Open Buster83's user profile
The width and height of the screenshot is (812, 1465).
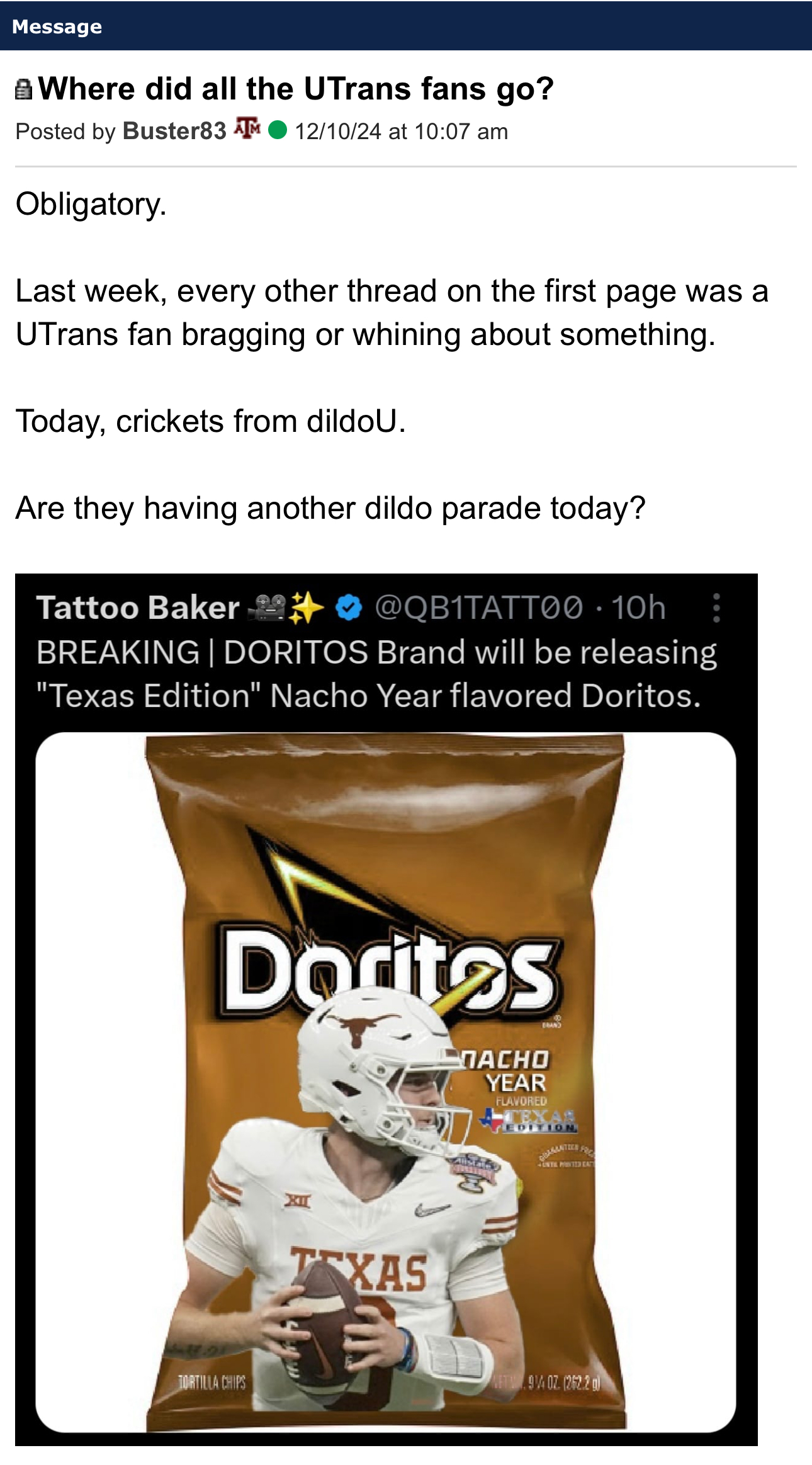pos(174,131)
